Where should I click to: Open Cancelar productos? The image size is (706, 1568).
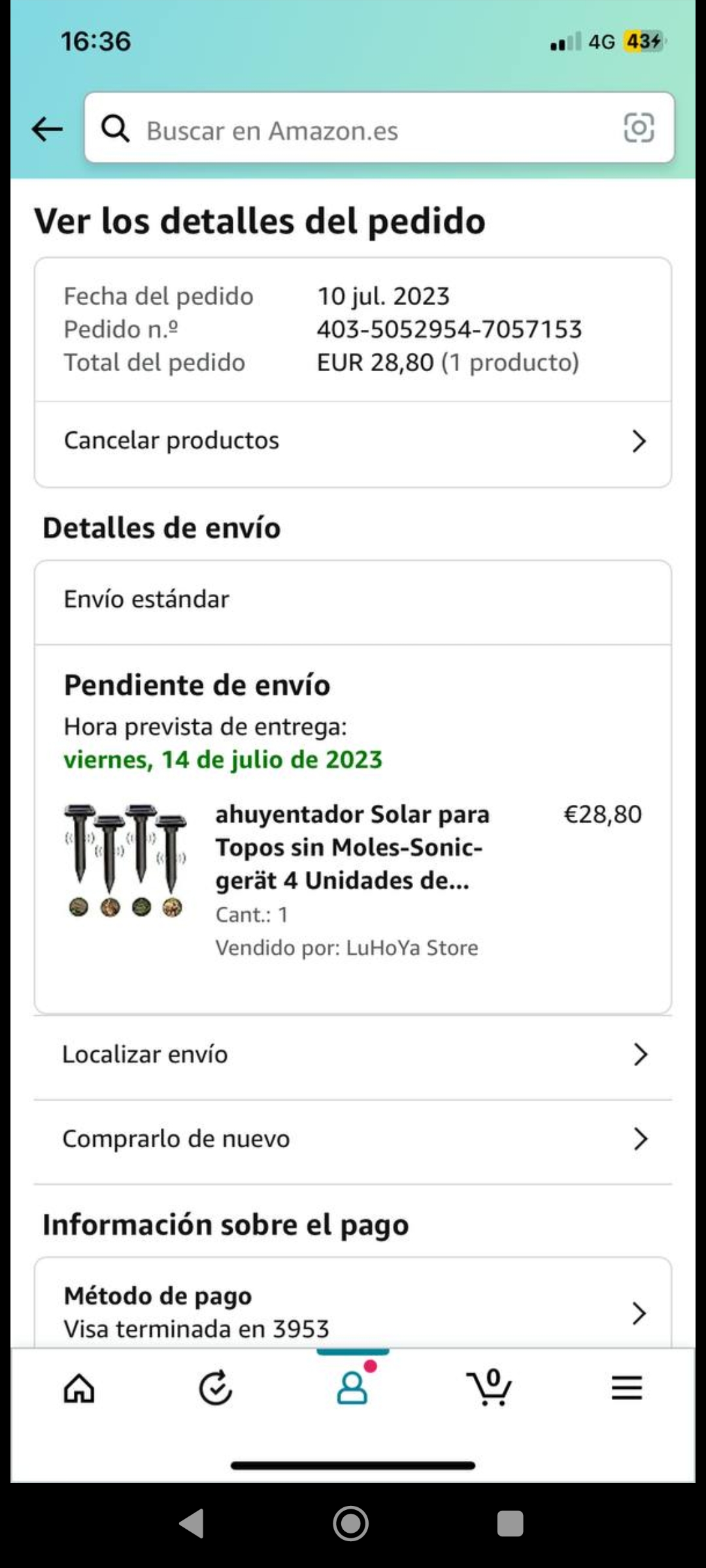point(353,441)
